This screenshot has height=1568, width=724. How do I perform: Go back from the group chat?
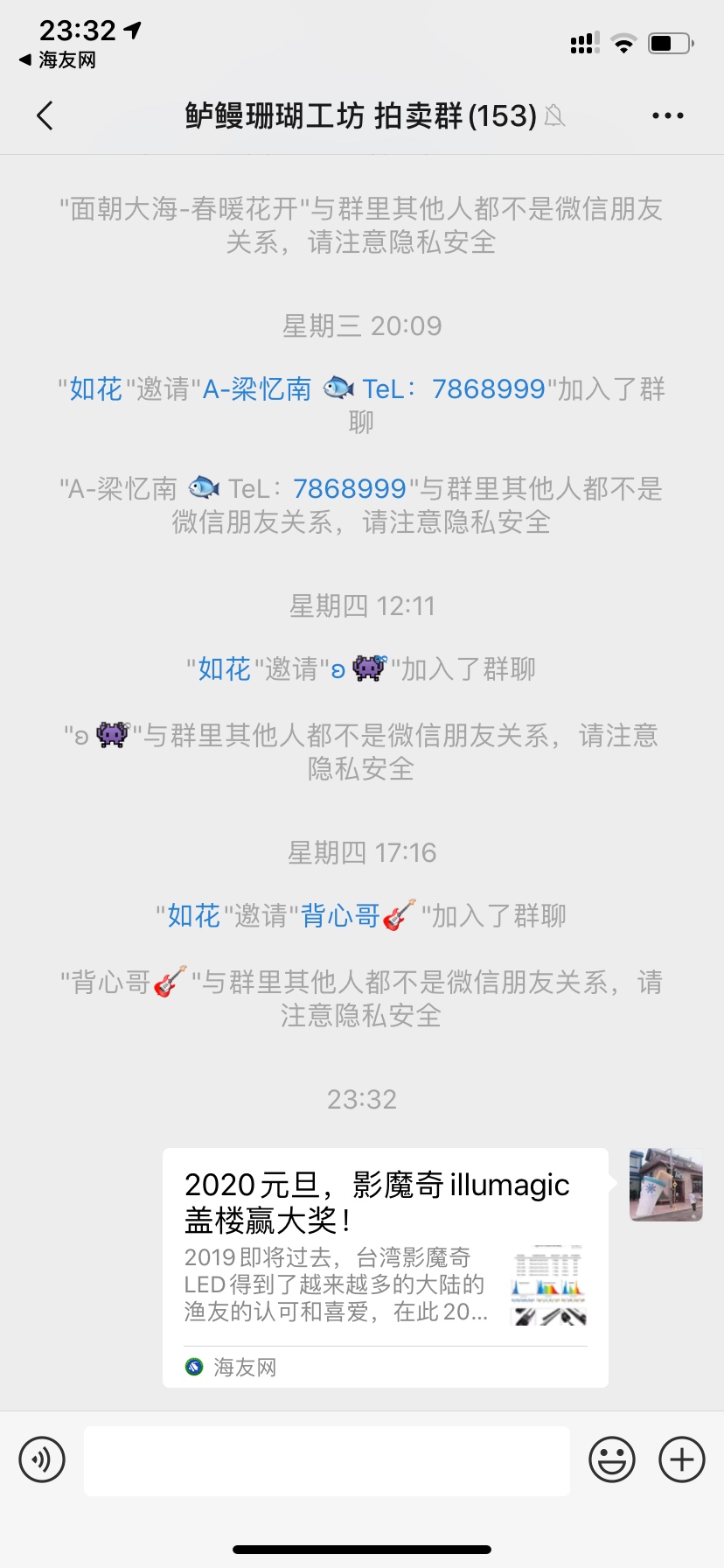45,115
